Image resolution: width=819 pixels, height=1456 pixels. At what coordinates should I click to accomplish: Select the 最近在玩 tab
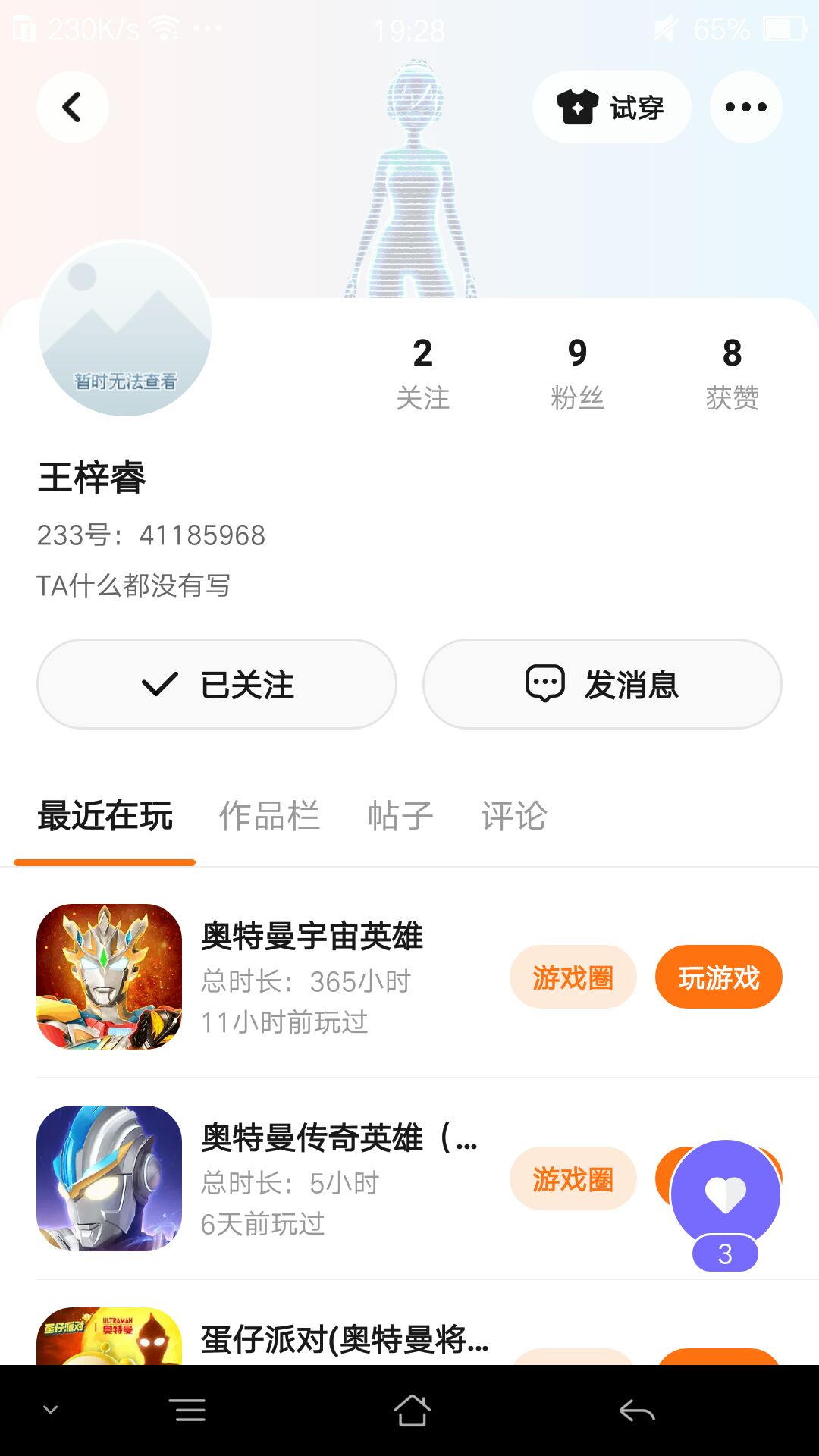click(x=105, y=816)
